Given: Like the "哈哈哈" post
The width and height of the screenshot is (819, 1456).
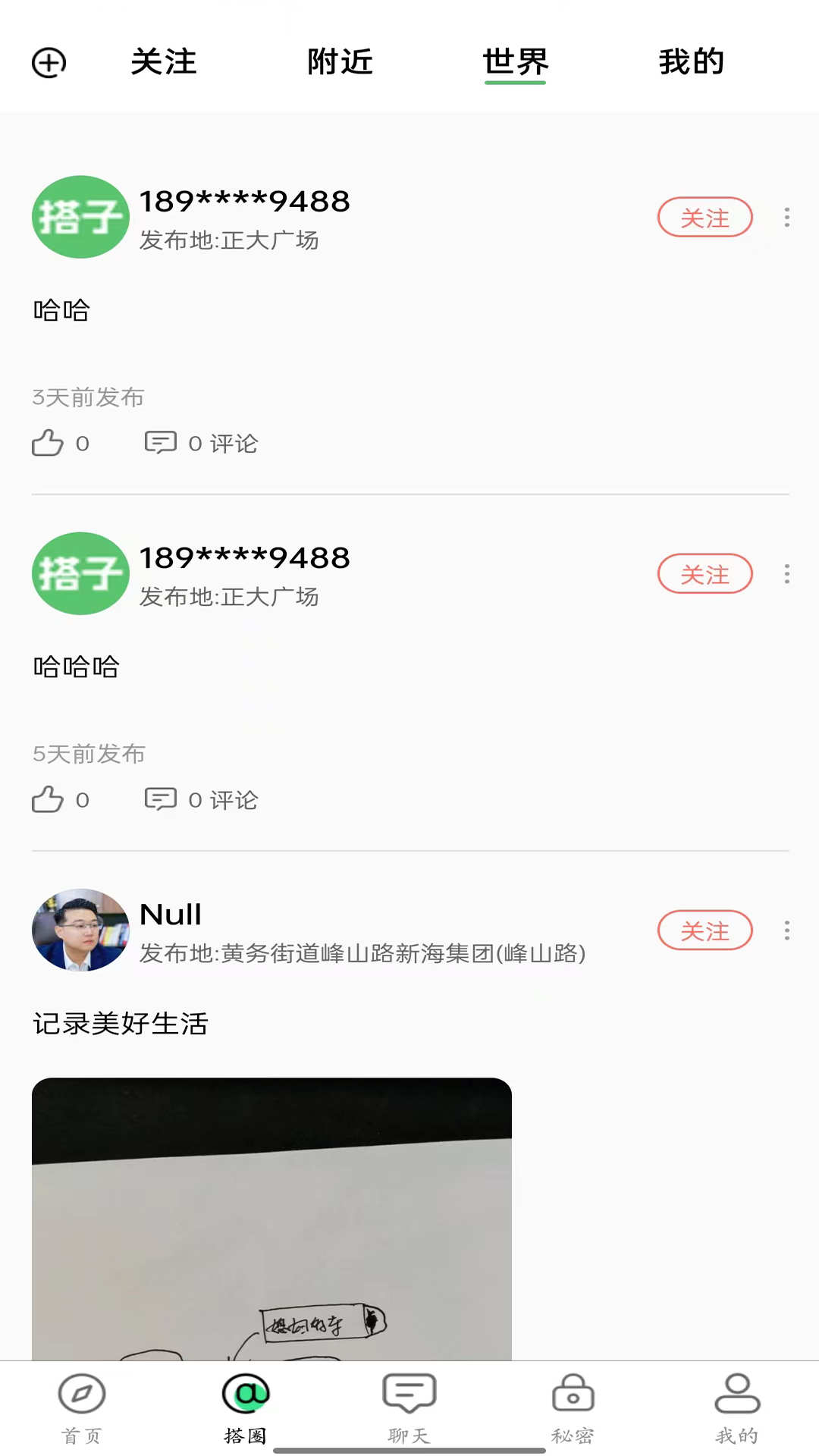Looking at the screenshot, I should 49,799.
